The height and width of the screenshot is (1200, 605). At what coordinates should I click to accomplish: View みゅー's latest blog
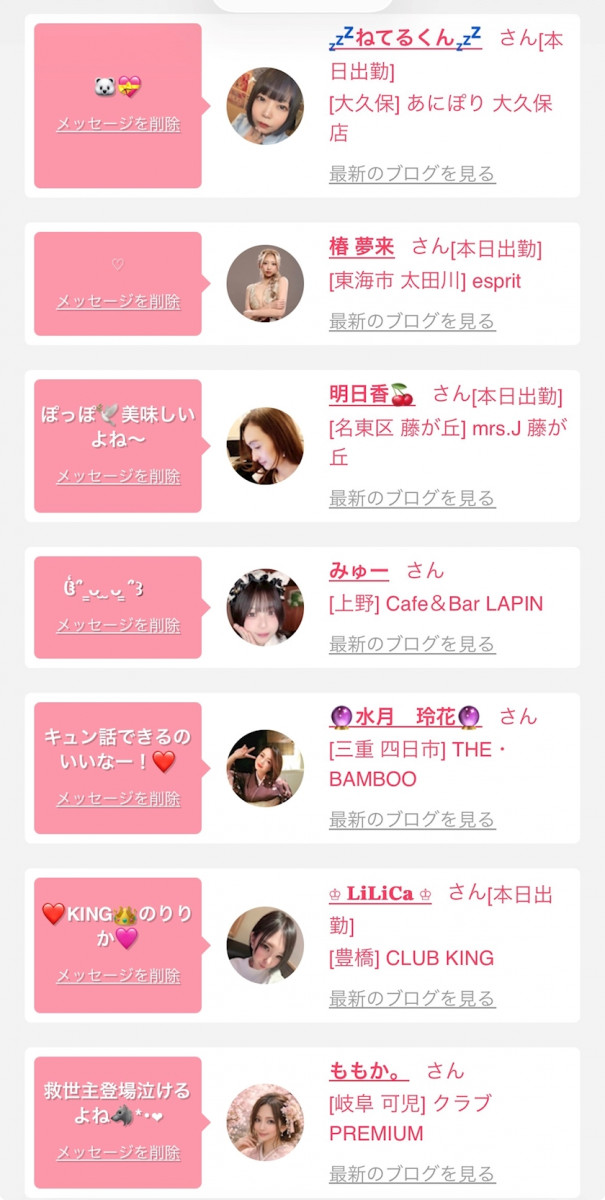(412, 645)
